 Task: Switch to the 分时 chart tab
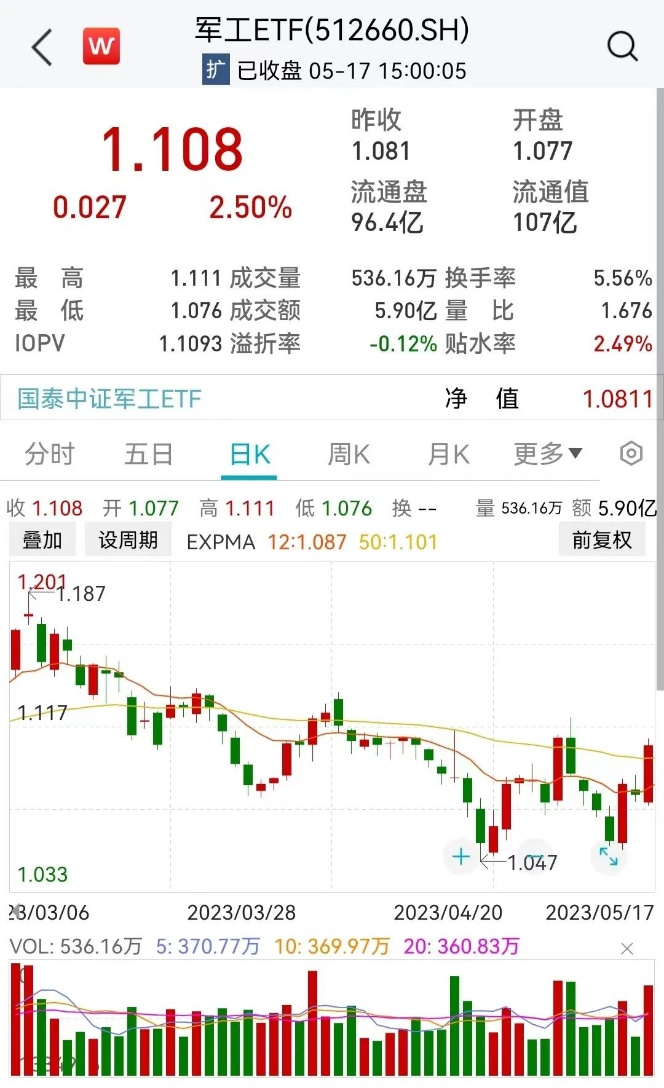(x=49, y=454)
